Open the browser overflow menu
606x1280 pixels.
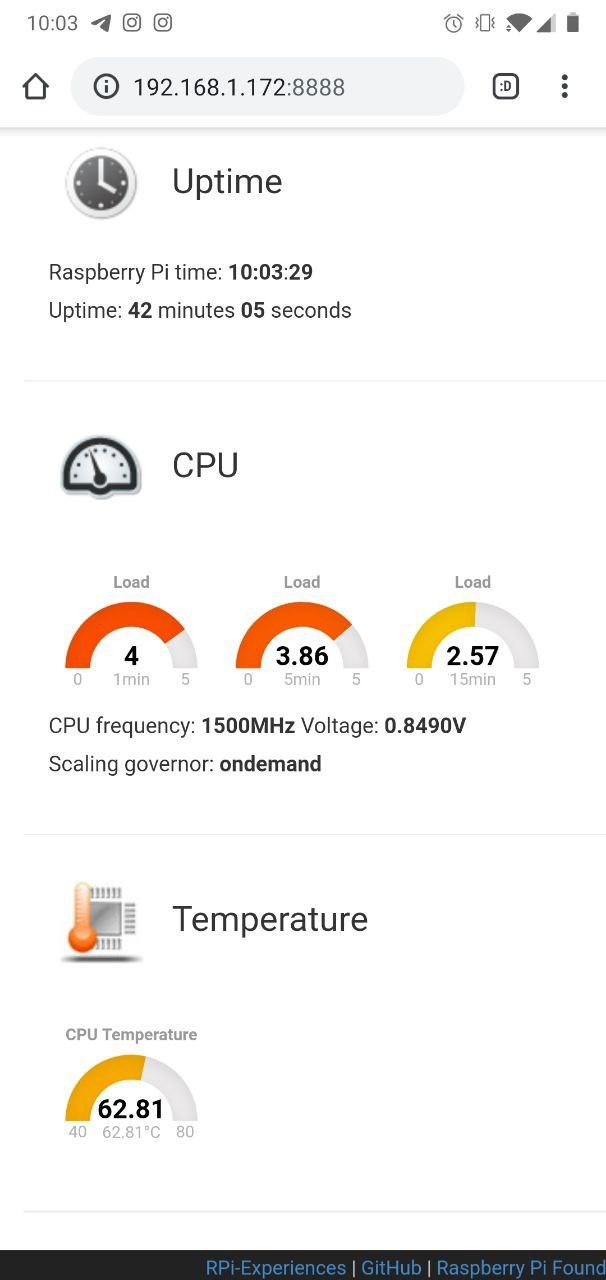[x=565, y=87]
